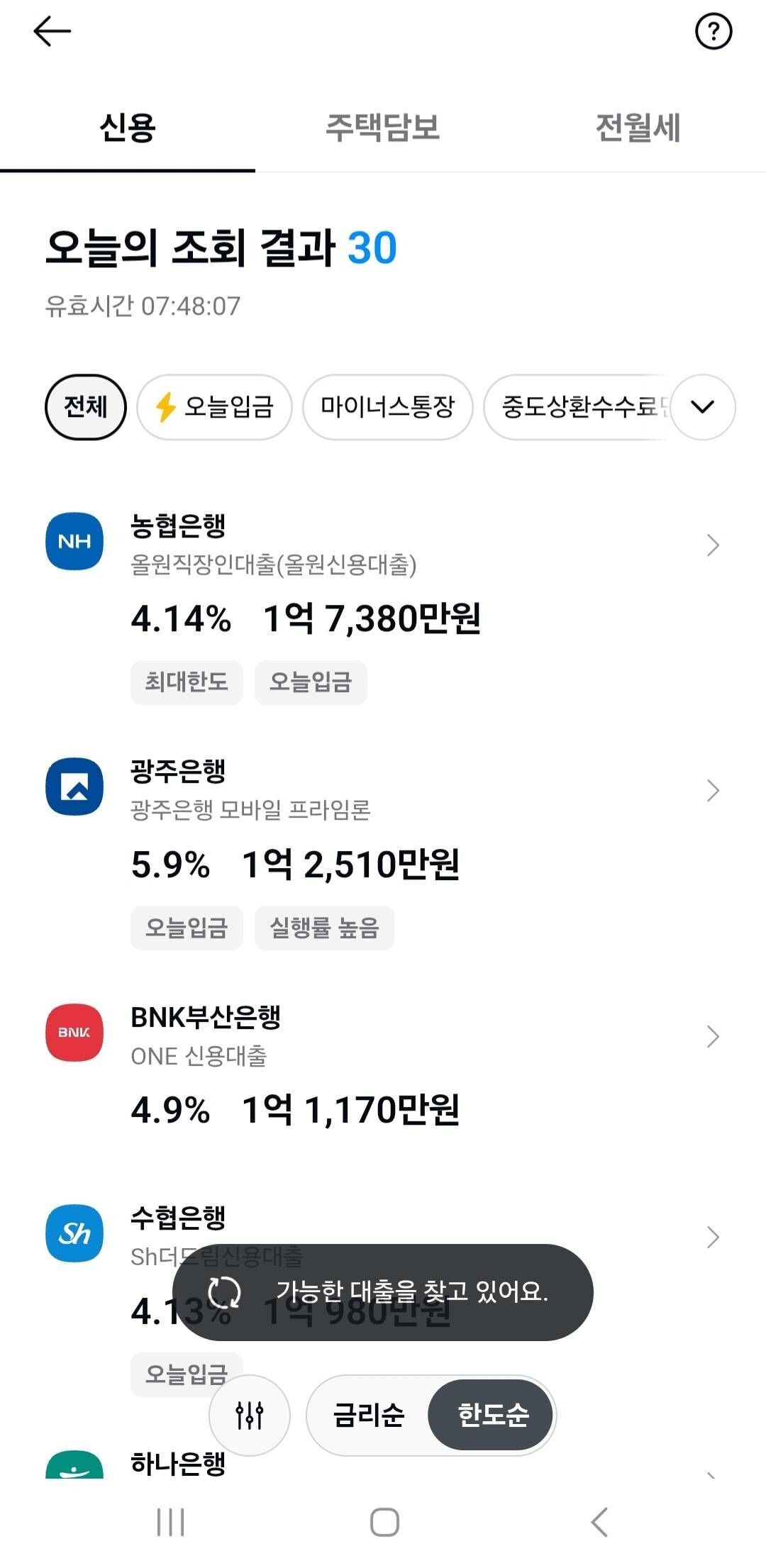Viewport: 766px width, 1568px height.
Task: Open 농협은행 loan details via right chevron
Action: tap(711, 545)
